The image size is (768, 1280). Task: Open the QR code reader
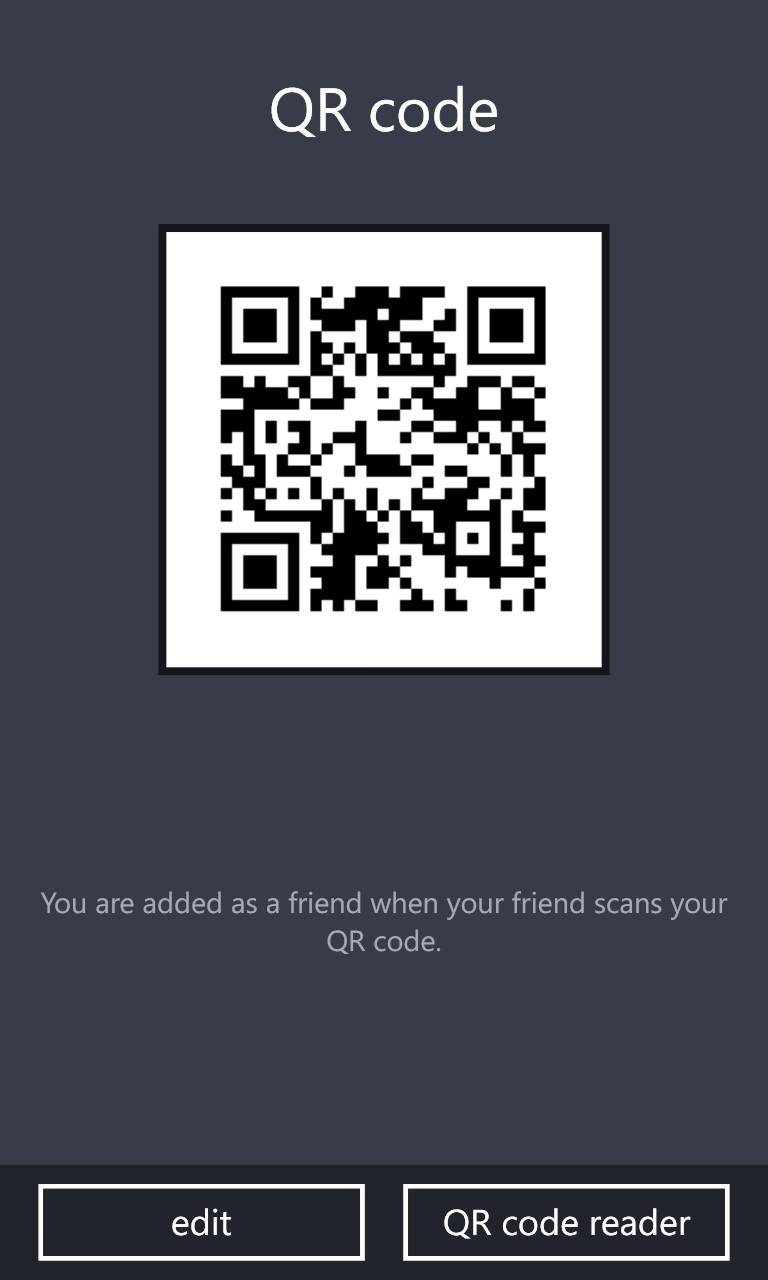pos(566,1222)
